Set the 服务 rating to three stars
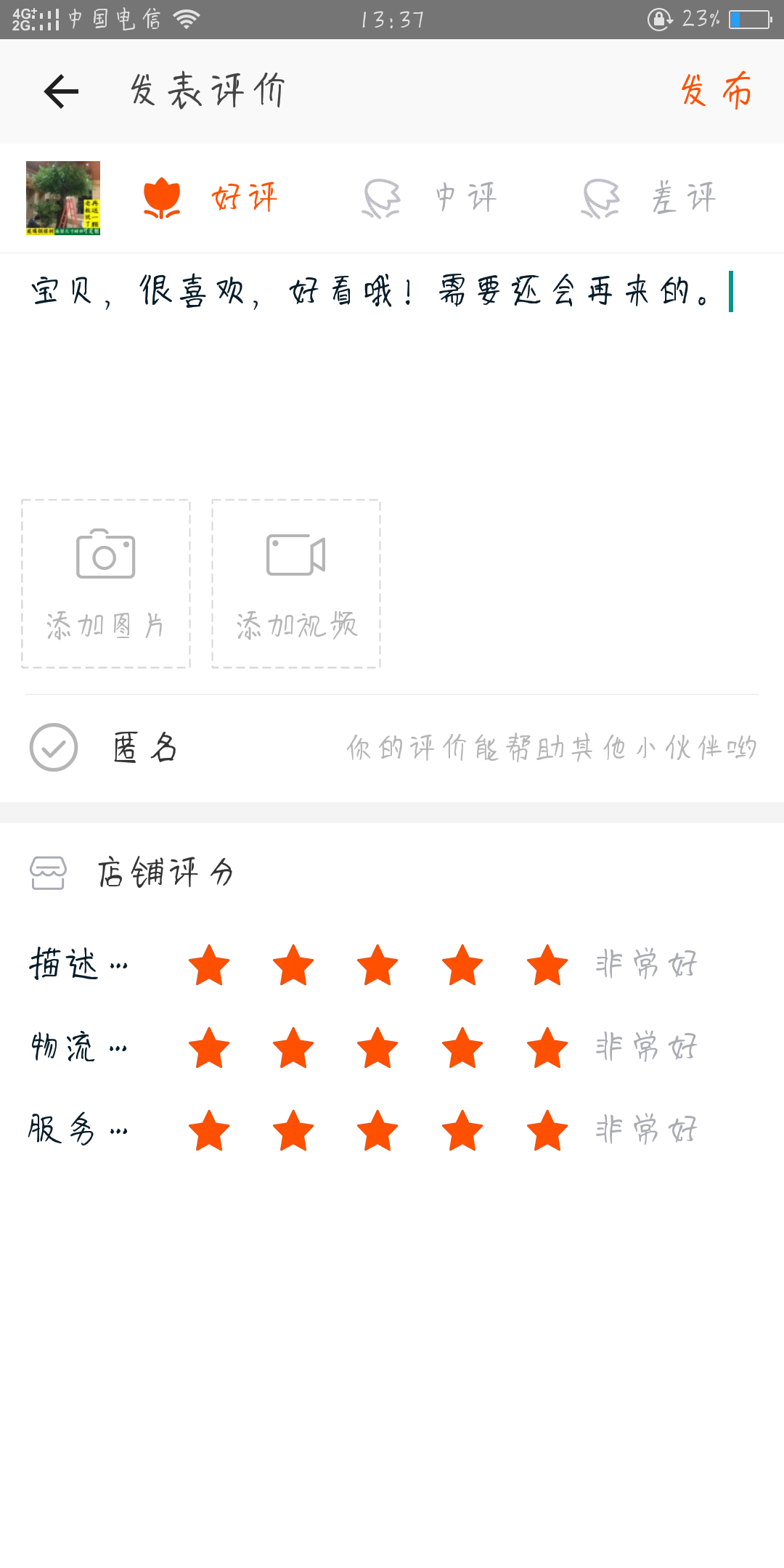The width and height of the screenshot is (784, 1568). [x=377, y=1130]
